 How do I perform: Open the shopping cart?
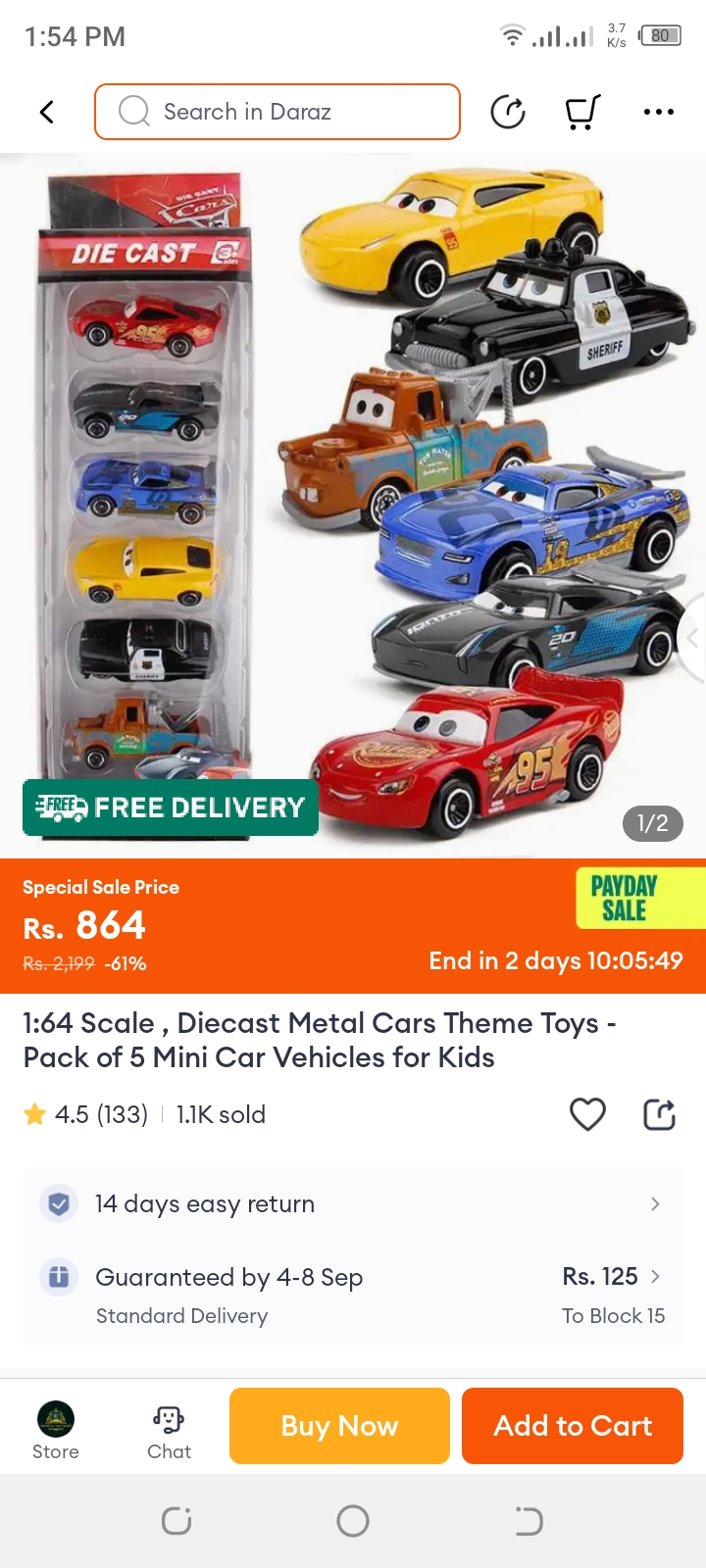pyautogui.click(x=582, y=113)
